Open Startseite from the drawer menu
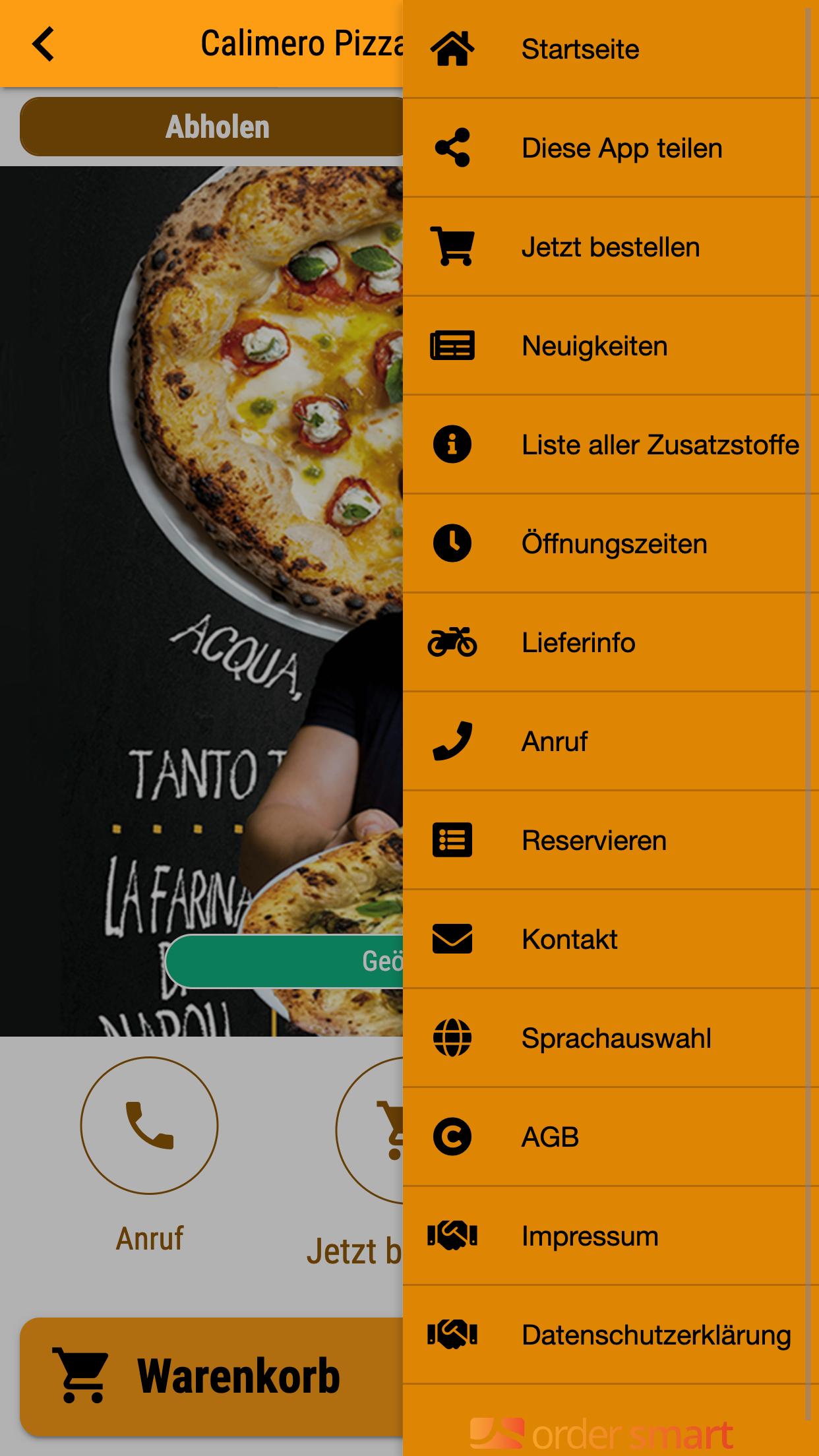Viewport: 819px width, 1456px height. pyautogui.click(x=611, y=49)
